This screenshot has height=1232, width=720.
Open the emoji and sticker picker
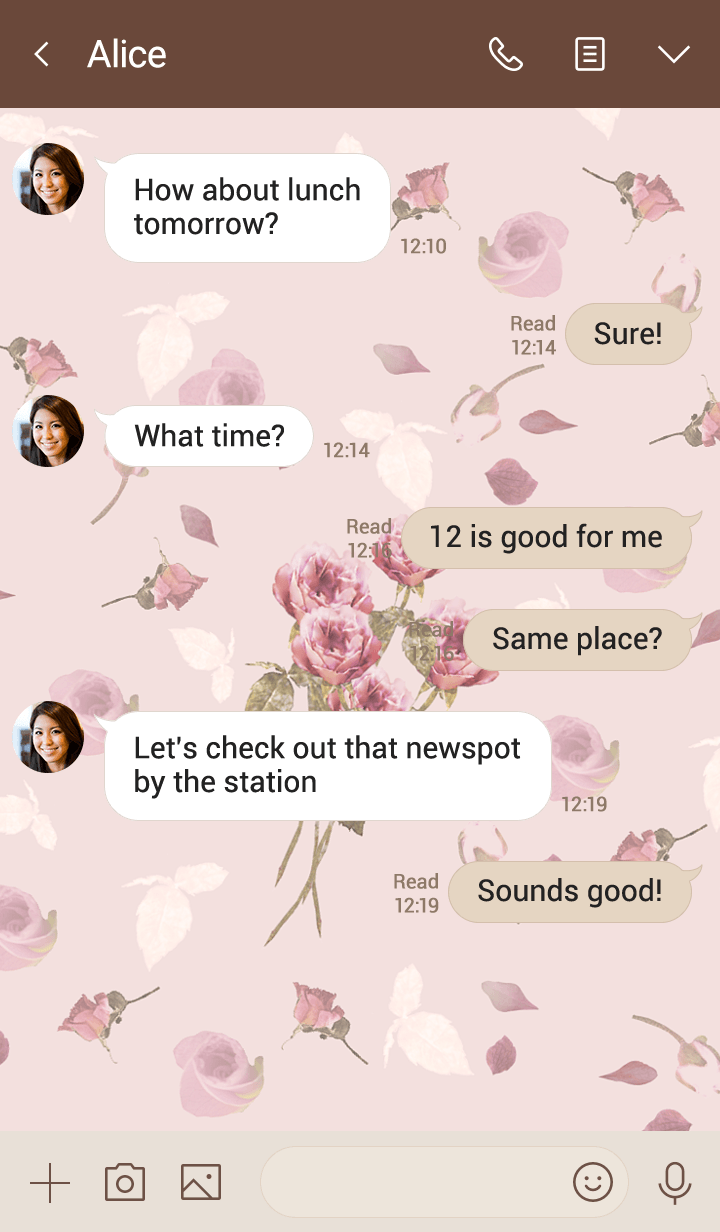click(x=593, y=1183)
